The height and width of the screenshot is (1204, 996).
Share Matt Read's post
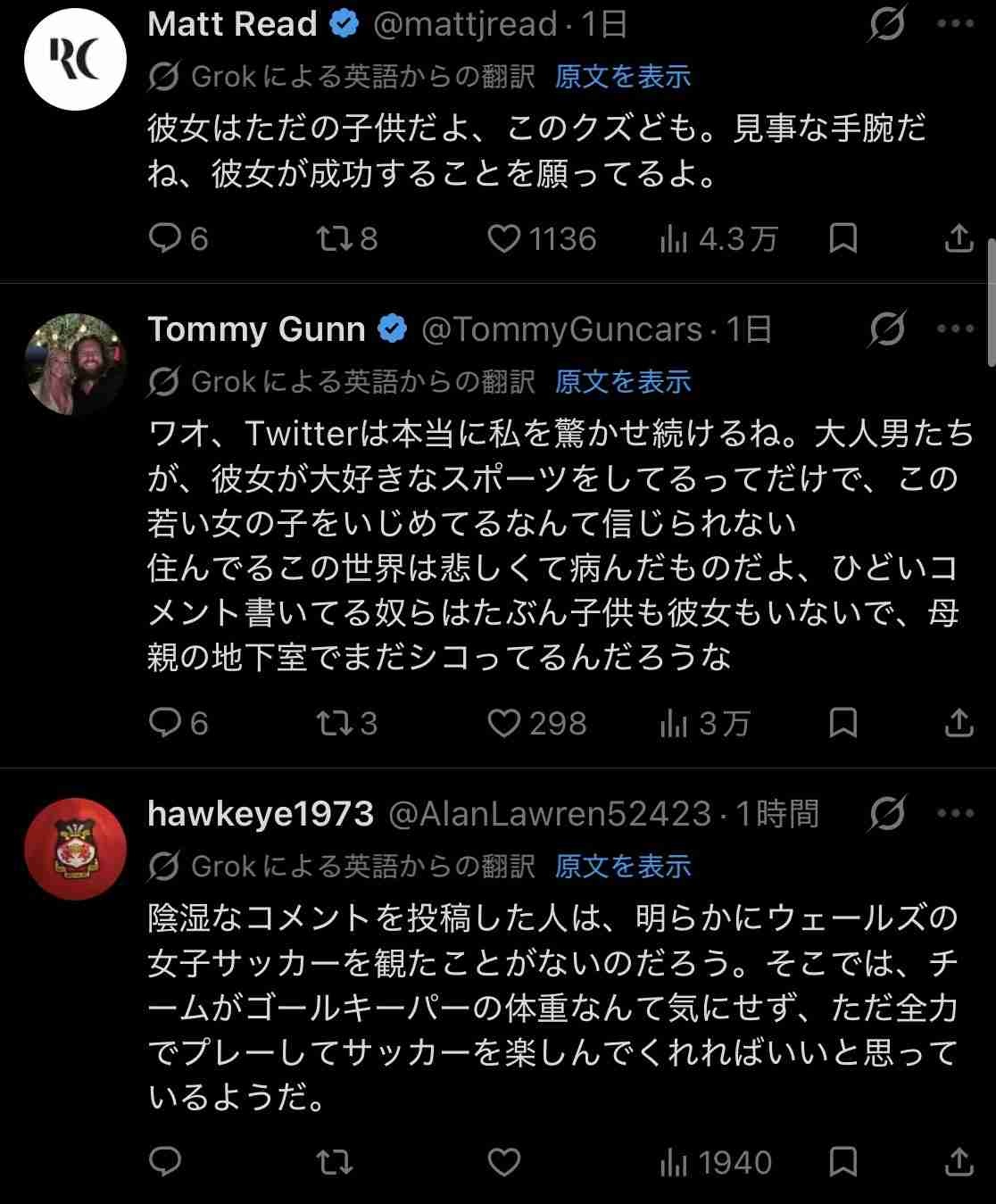[x=959, y=238]
